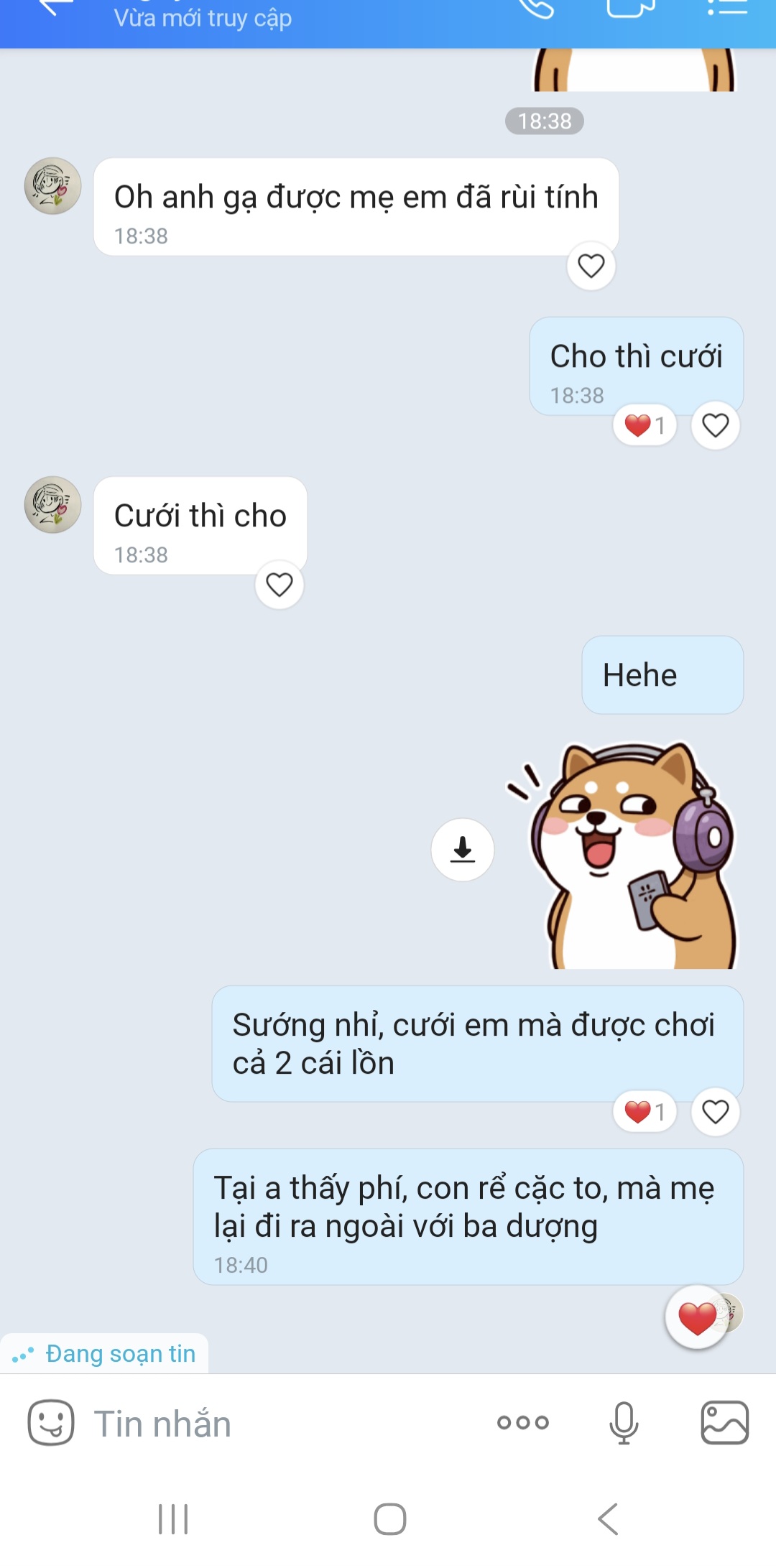Download the Shiba dog sticker pack
776x1568 pixels.
[462, 850]
